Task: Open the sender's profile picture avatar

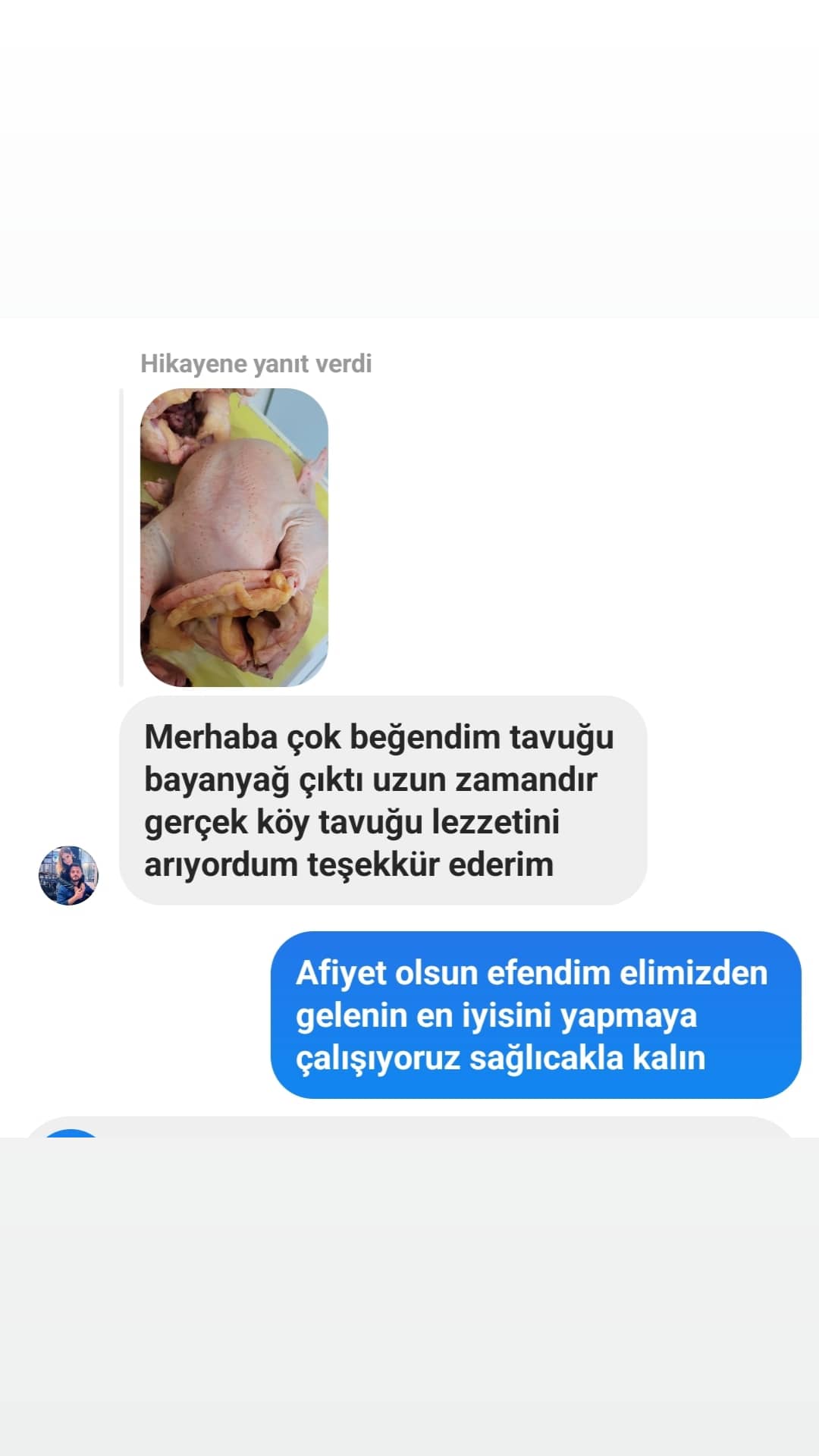Action: click(x=68, y=875)
